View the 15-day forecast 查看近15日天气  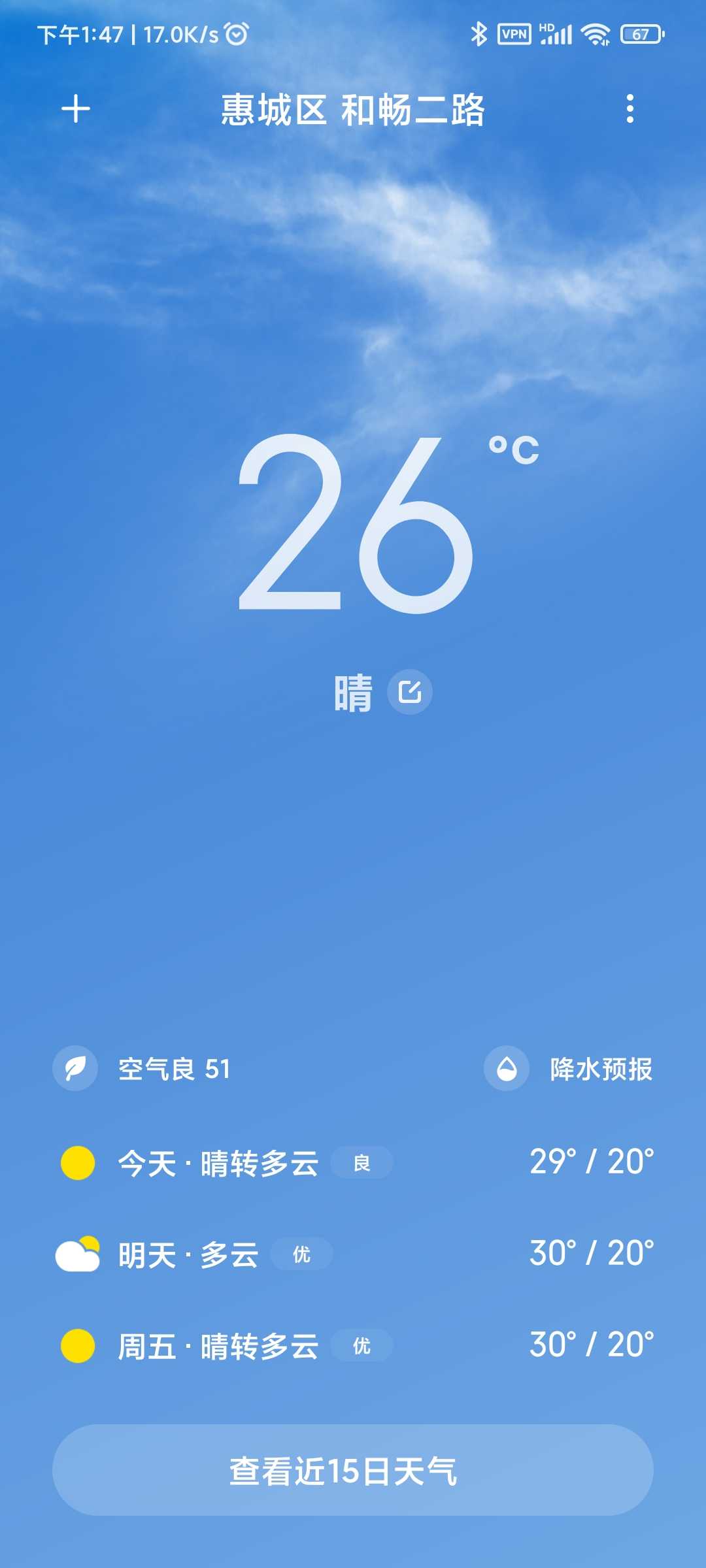click(x=353, y=1470)
